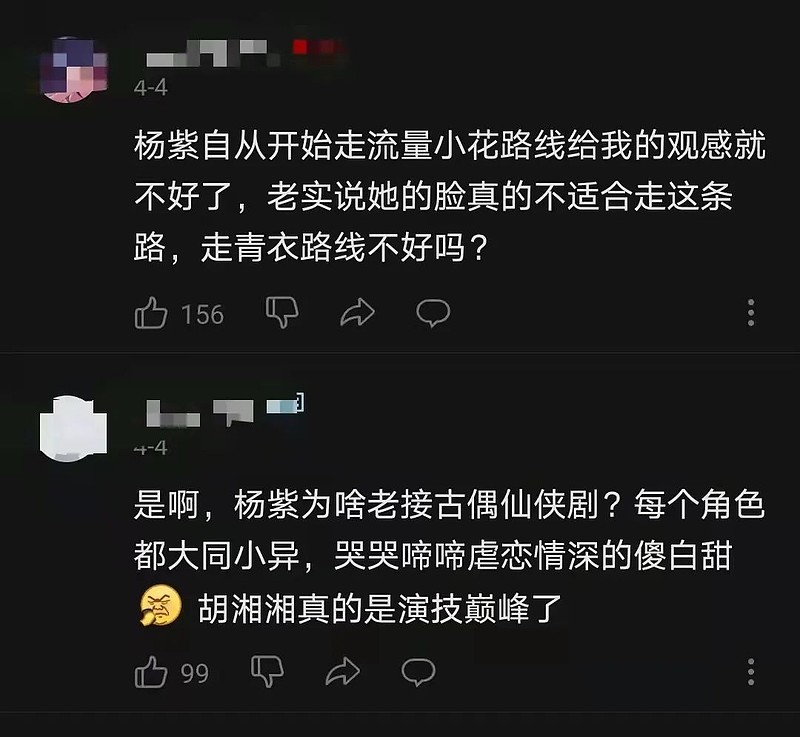
Task: Share the comment with 156 likes
Action: pos(356,314)
